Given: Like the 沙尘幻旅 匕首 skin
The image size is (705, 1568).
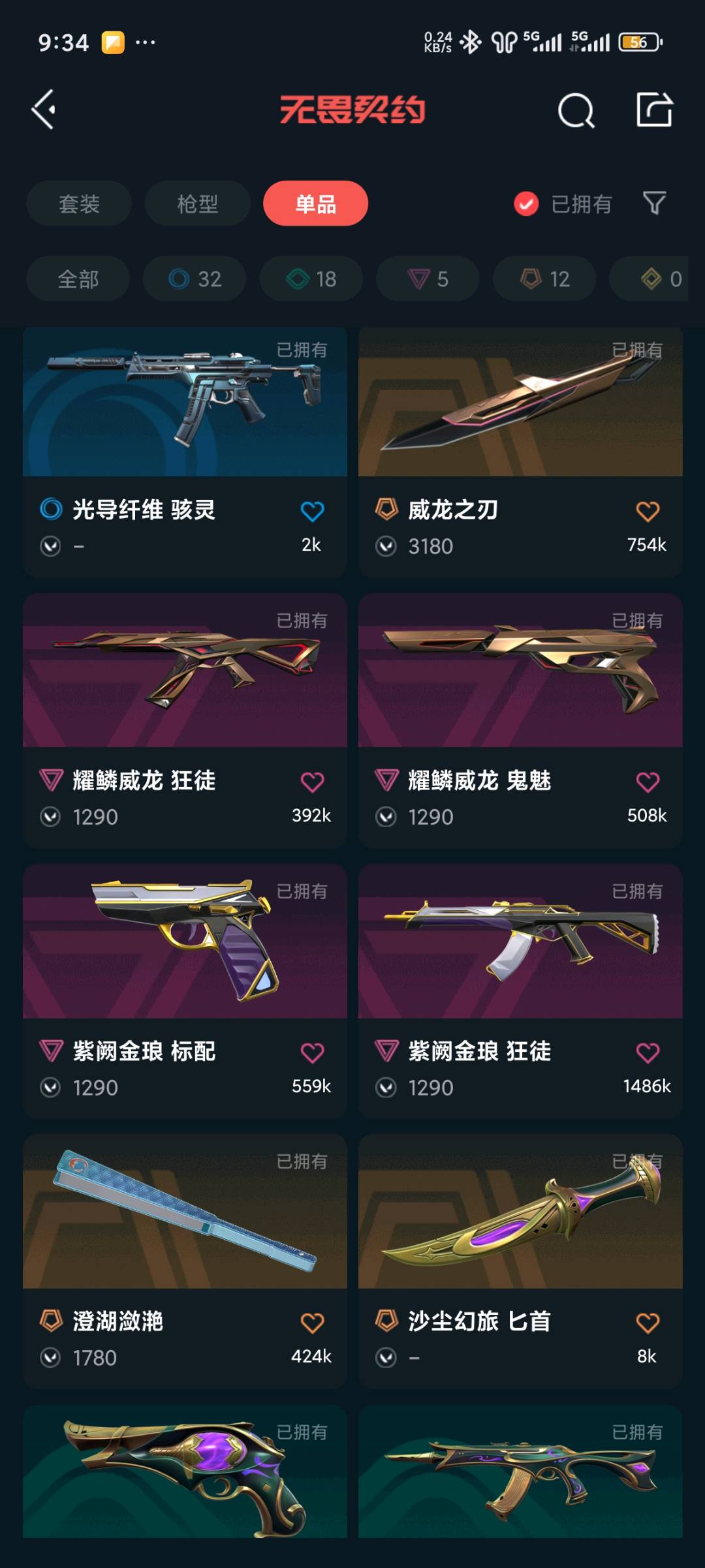Looking at the screenshot, I should (647, 1323).
